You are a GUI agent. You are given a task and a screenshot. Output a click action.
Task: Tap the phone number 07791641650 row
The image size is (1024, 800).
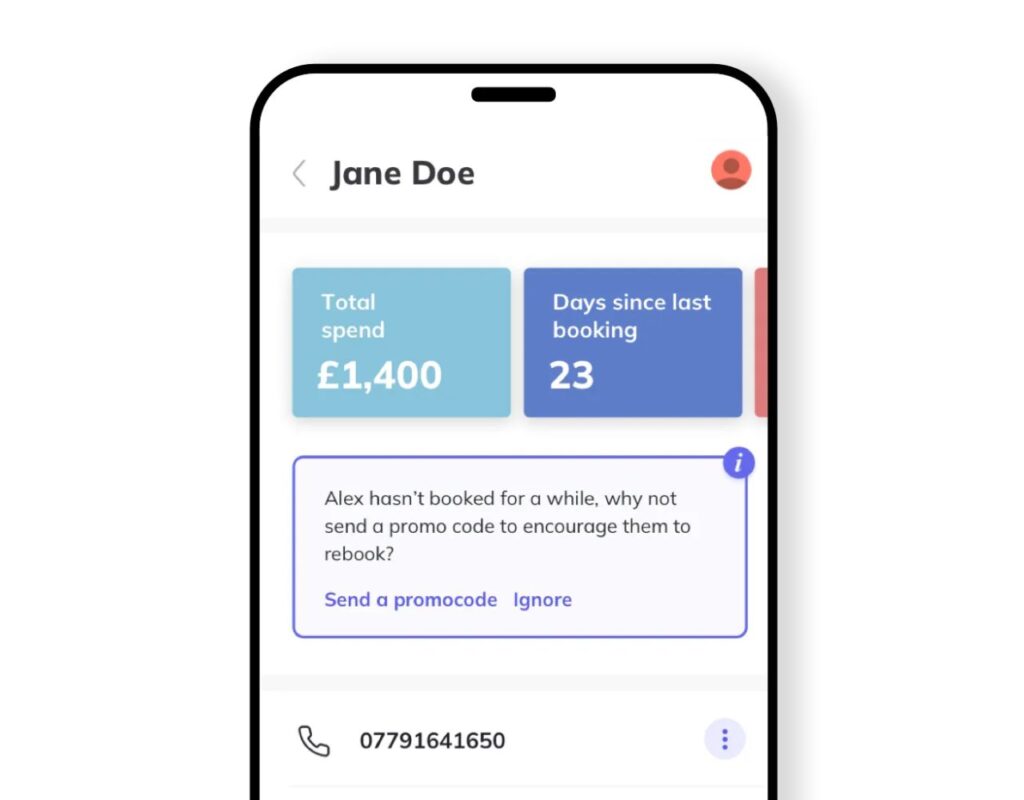[x=432, y=741]
